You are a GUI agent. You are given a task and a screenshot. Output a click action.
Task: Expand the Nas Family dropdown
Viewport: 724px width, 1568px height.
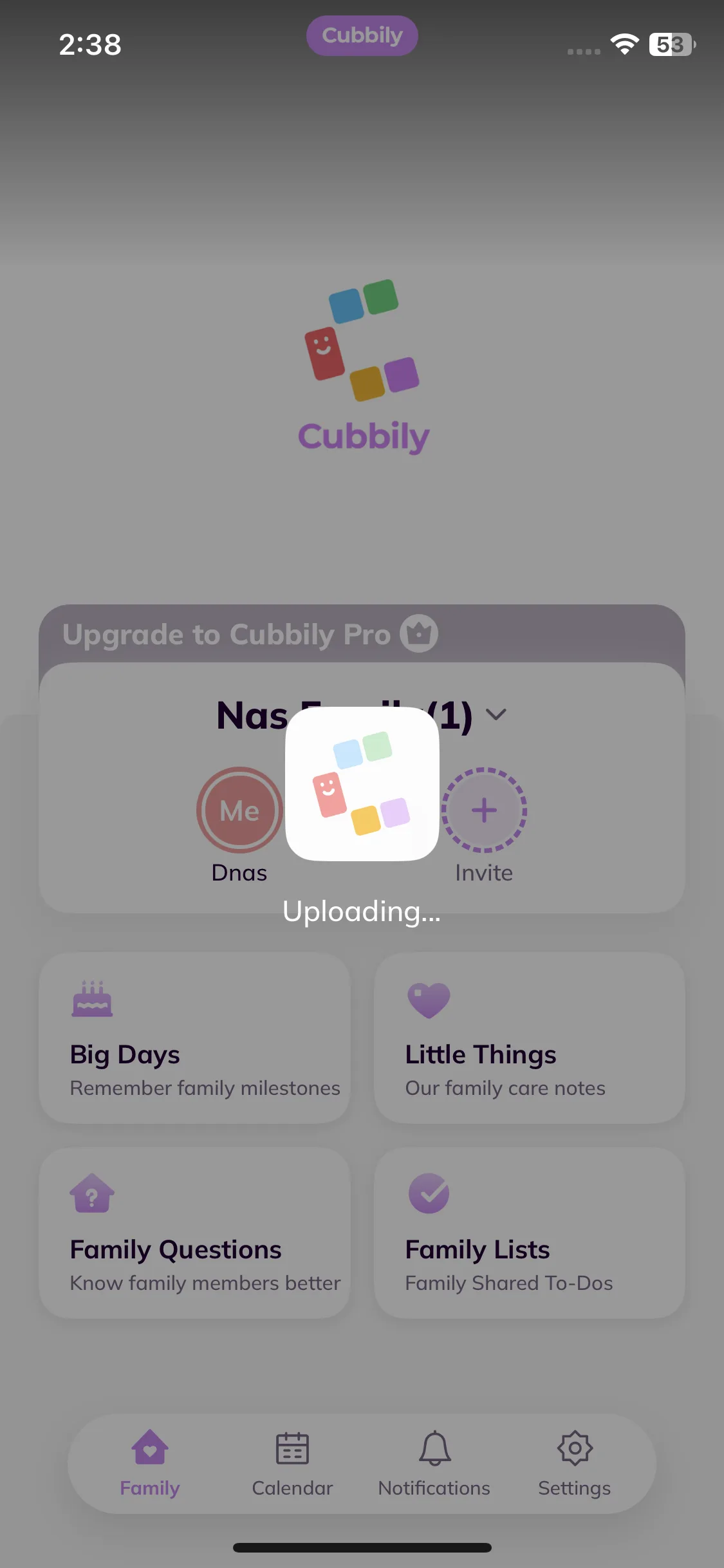point(496,714)
